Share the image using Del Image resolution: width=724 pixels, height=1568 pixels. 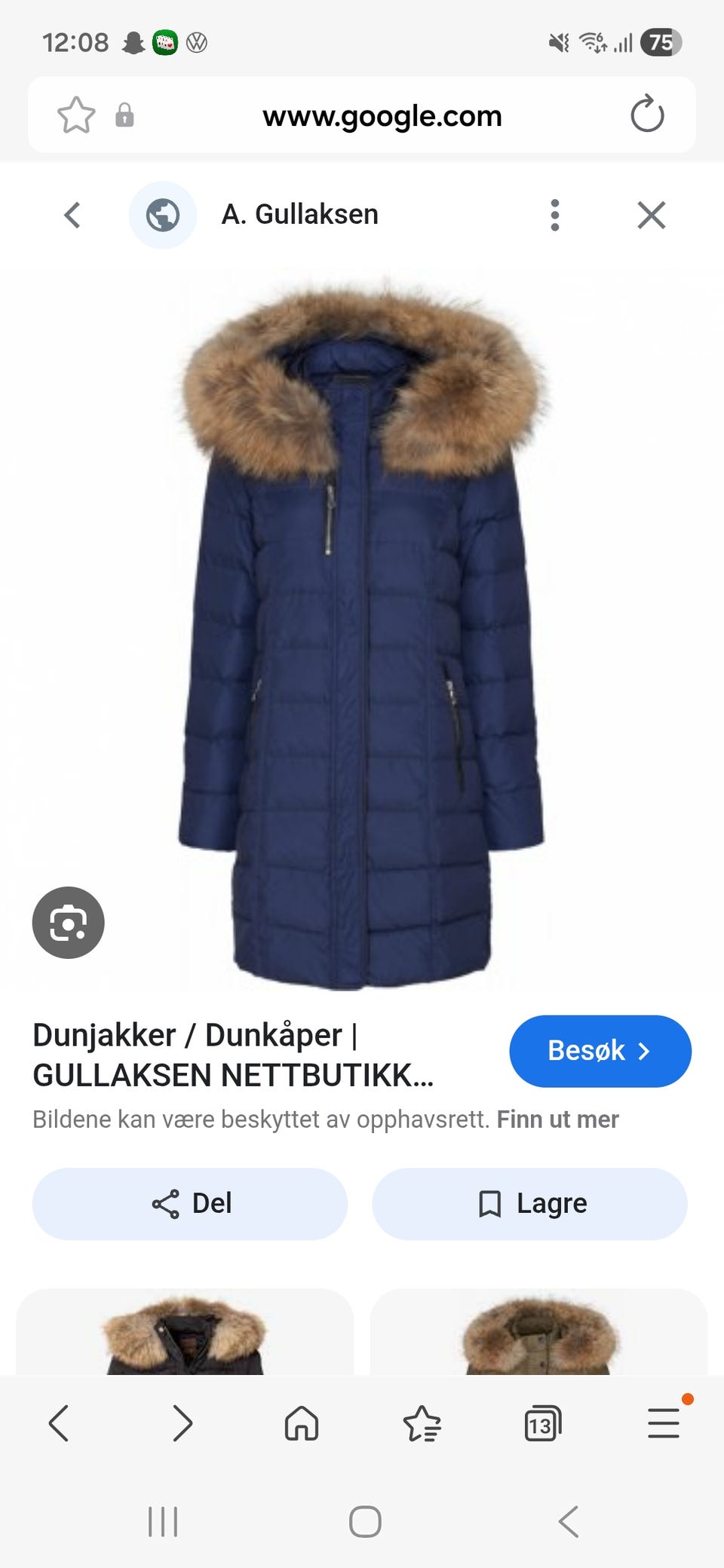189,1204
